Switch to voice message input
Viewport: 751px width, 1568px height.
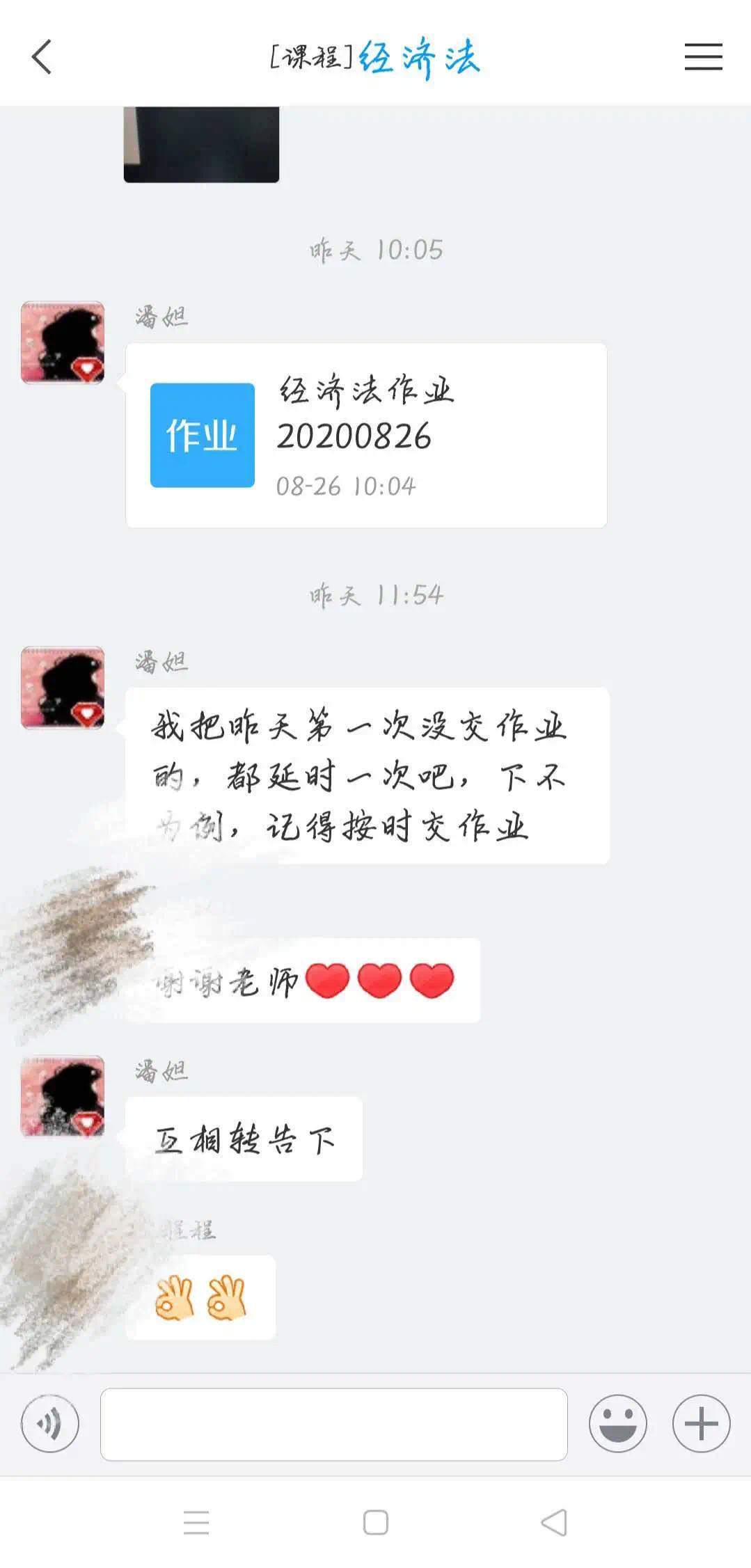pyautogui.click(x=50, y=1424)
